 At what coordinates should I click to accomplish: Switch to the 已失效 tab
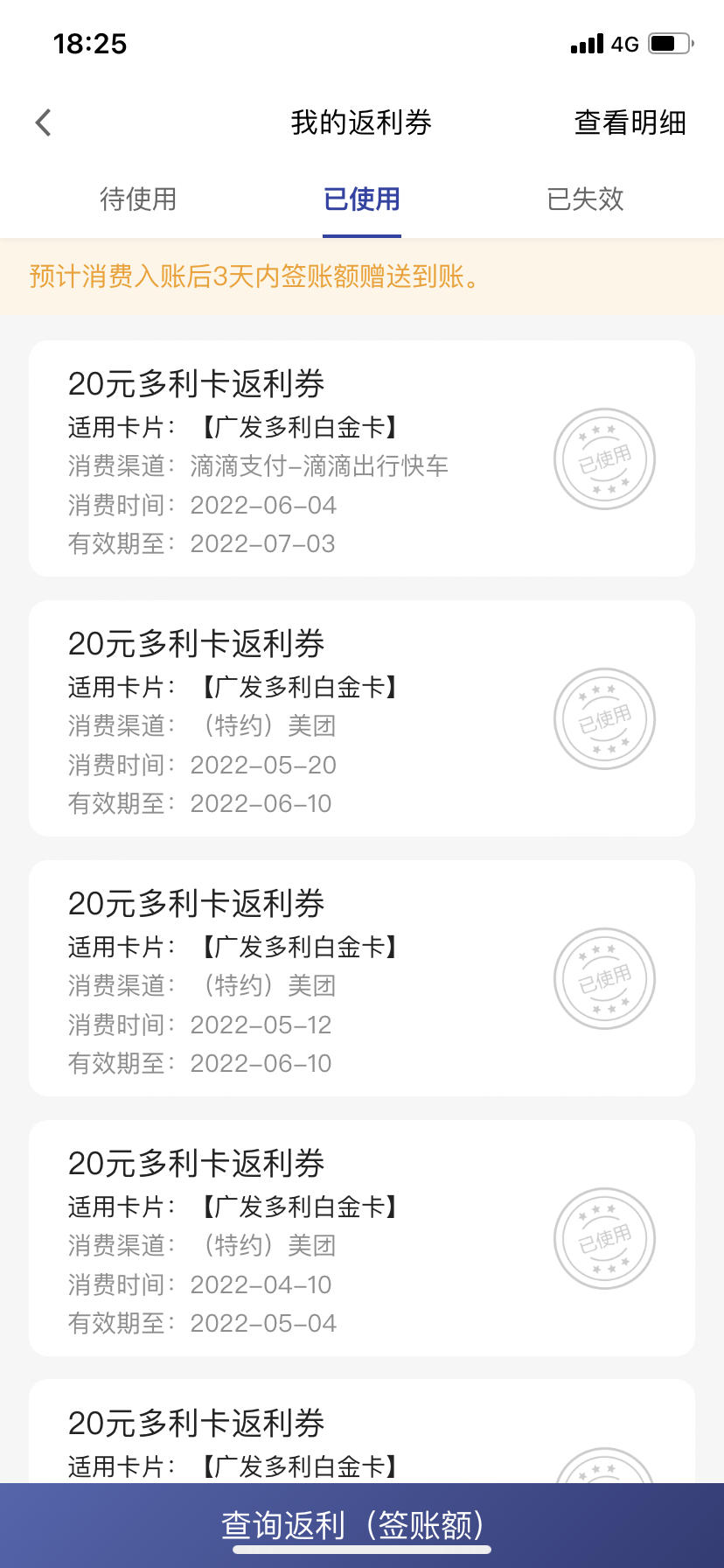click(585, 199)
